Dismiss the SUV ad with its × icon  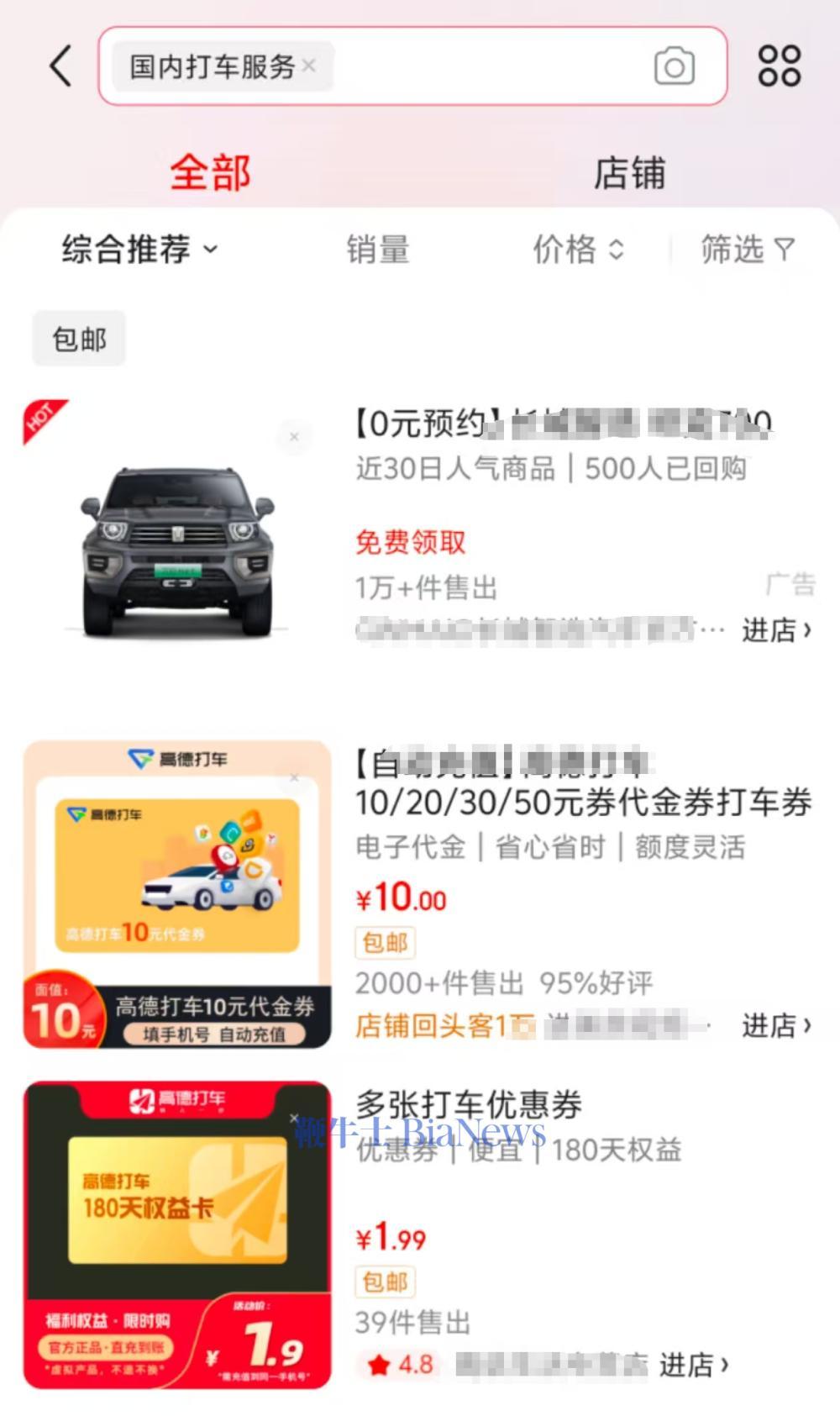(x=294, y=437)
